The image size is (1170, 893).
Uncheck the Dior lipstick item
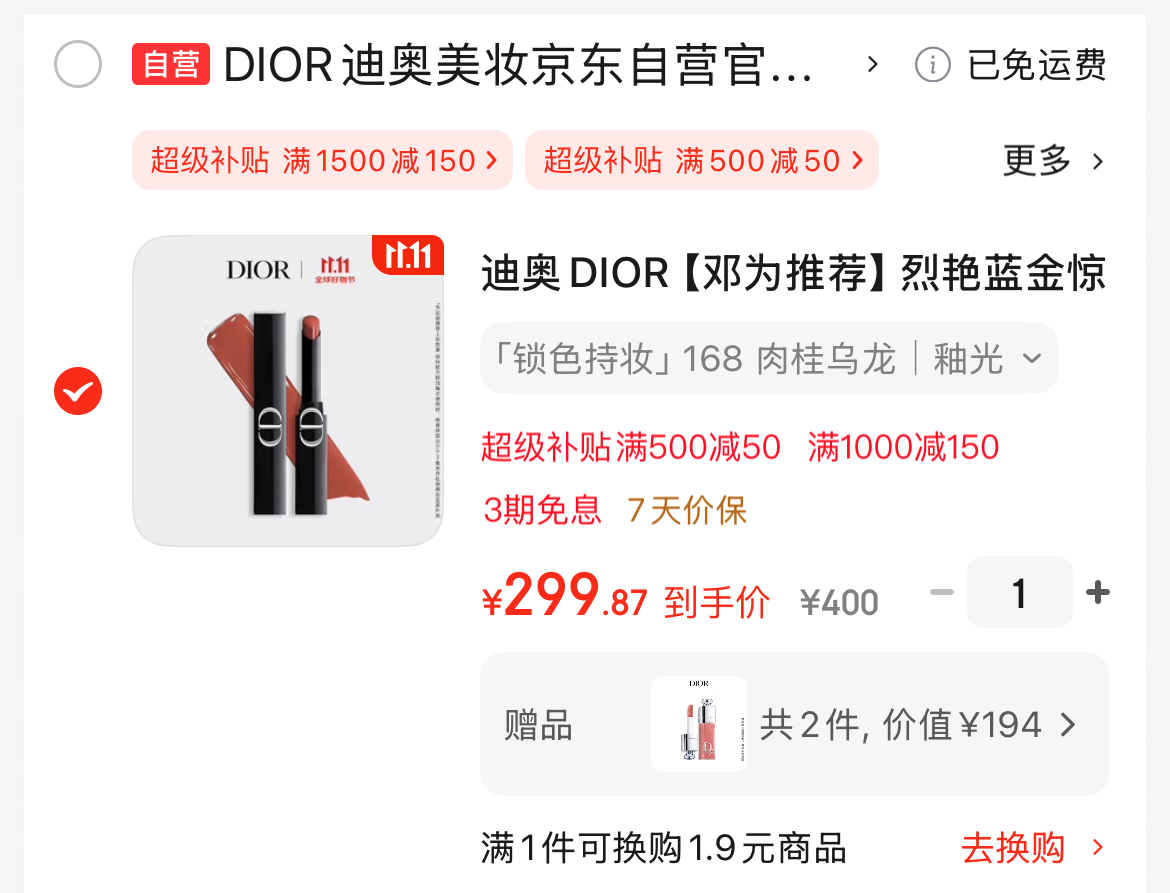click(x=78, y=391)
